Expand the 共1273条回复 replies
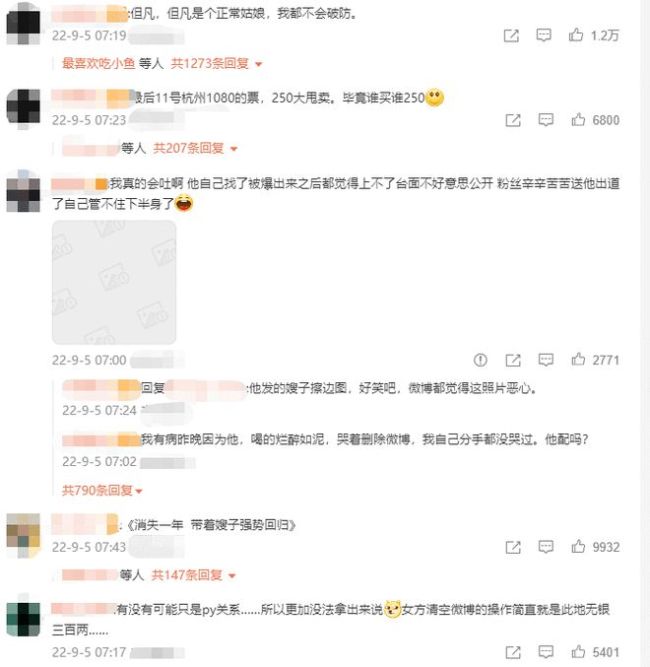The image size is (650, 667). pyautogui.click(x=216, y=63)
